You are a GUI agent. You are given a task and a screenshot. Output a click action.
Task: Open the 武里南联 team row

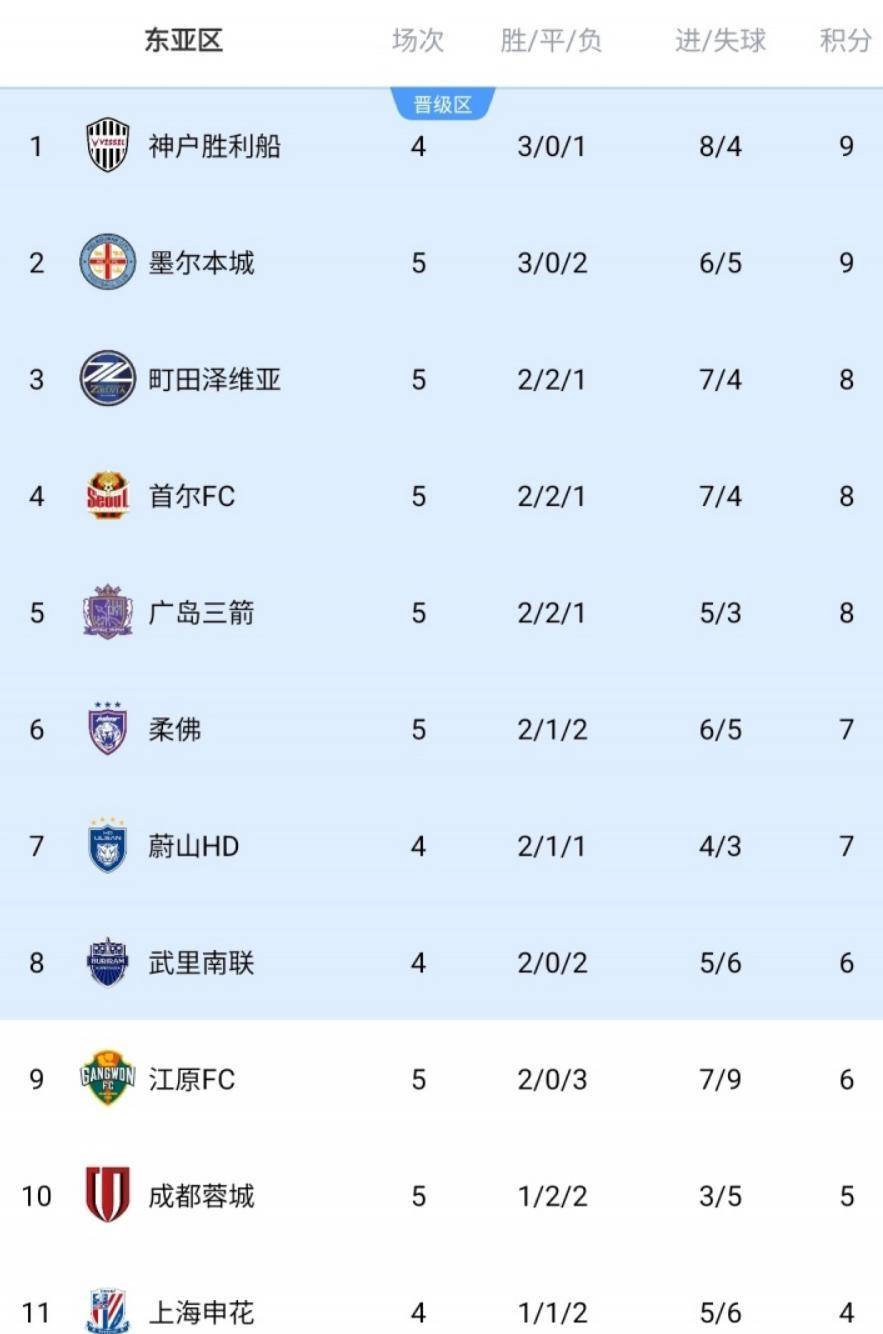click(199, 962)
